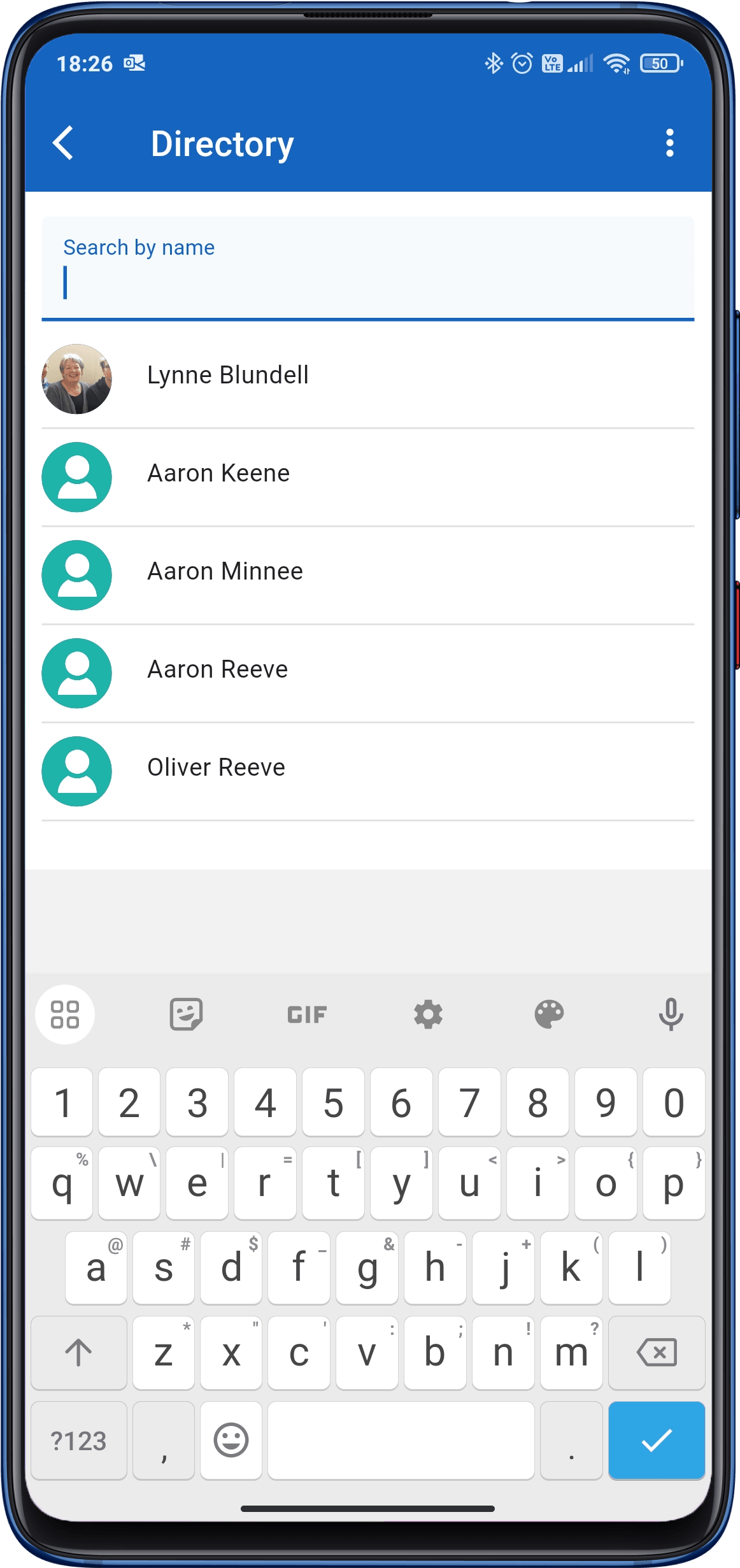Open Oliver Reeve's entry
The width and height of the screenshot is (740, 1568).
coord(367,771)
